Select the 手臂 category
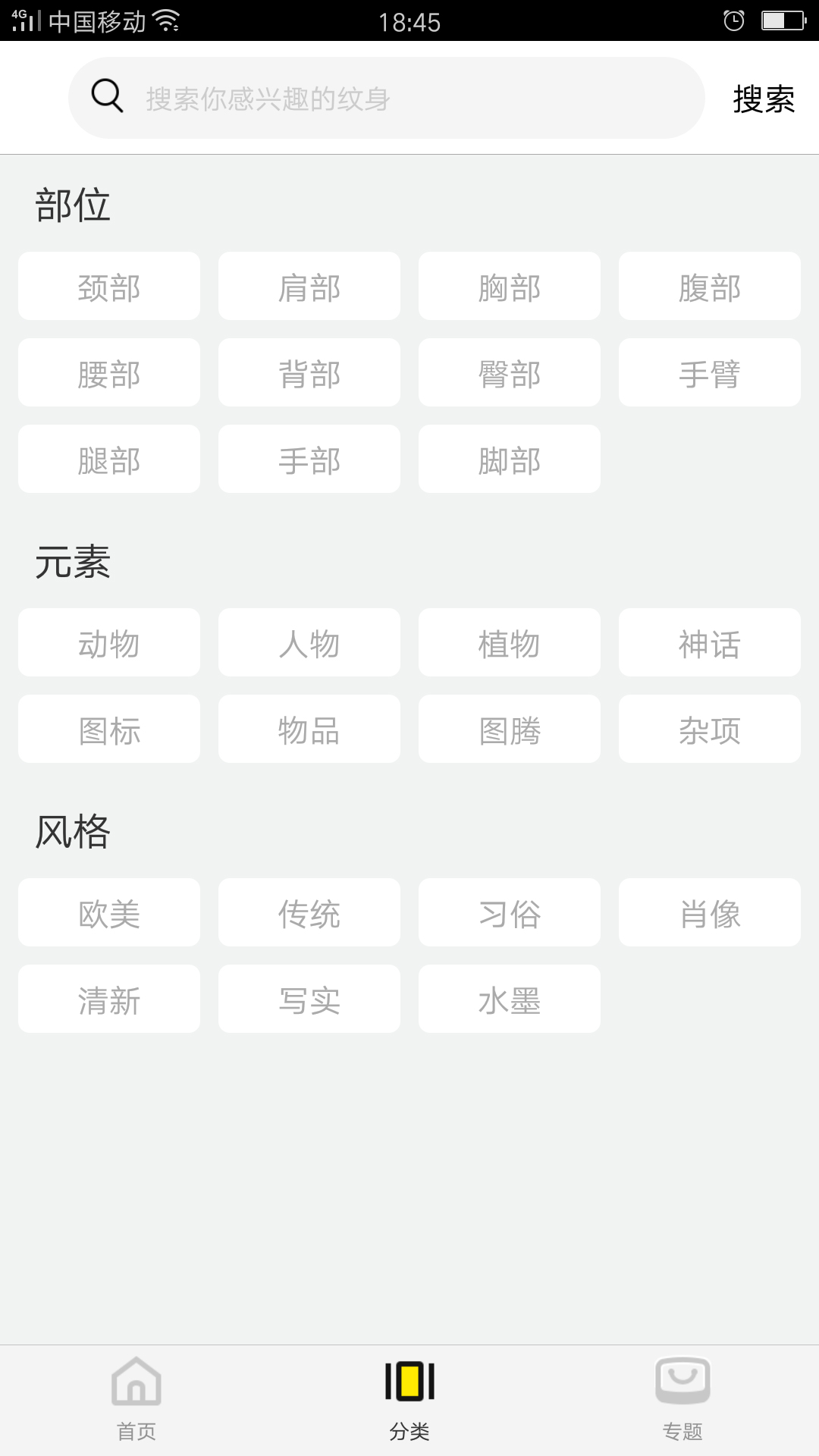This screenshot has width=819, height=1456. pos(709,373)
